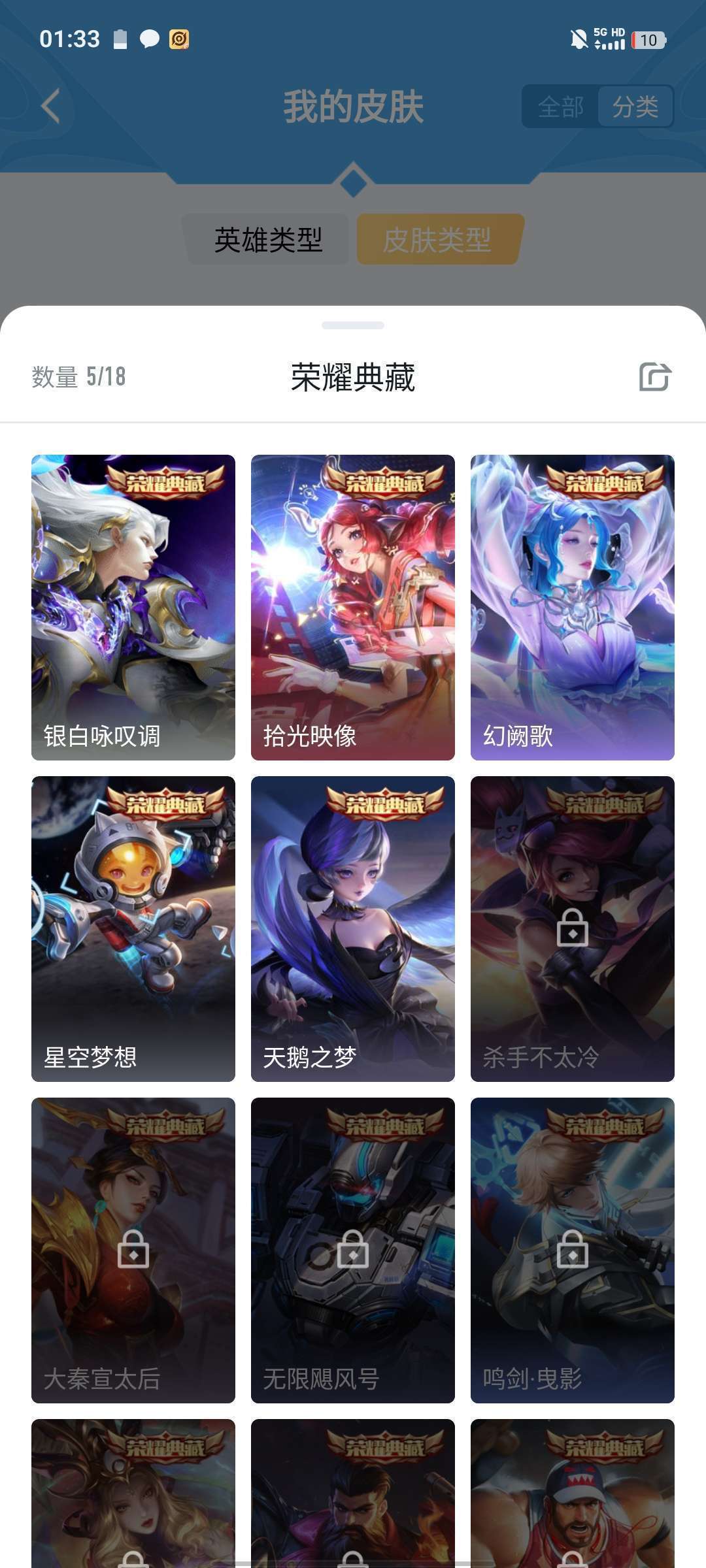The height and width of the screenshot is (1568, 706).
Task: Open the 拾光映像 skin card
Action: [353, 607]
